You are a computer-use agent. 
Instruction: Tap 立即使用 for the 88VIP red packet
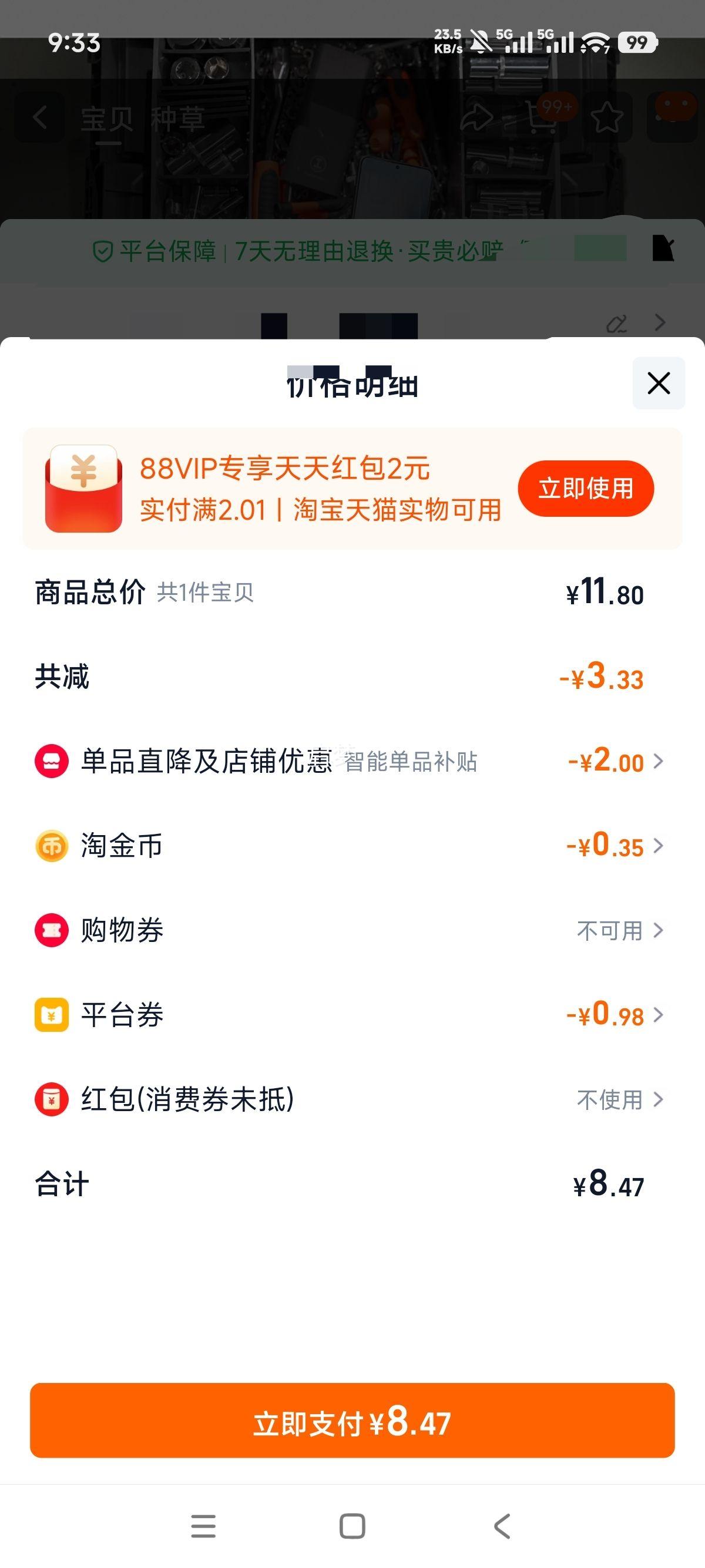pos(586,488)
